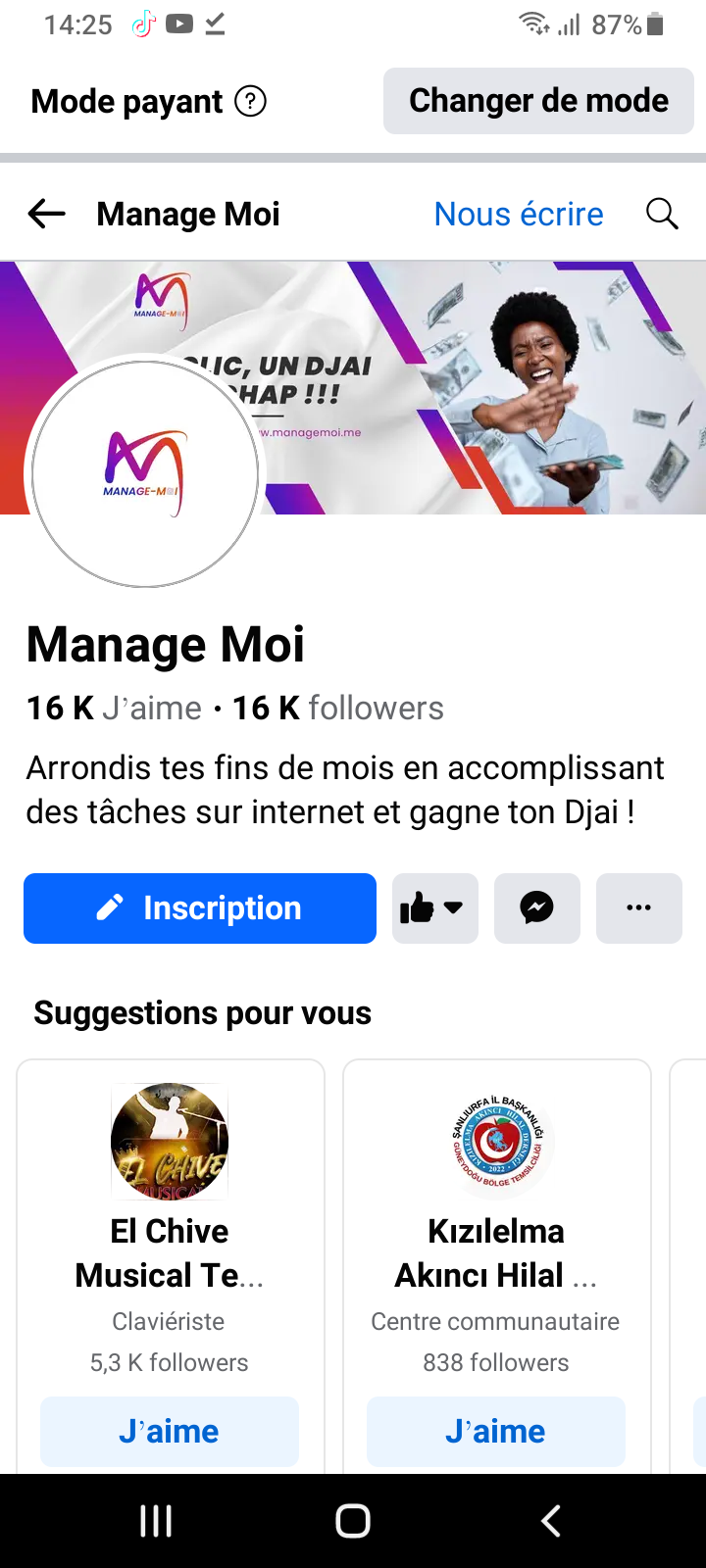
Task: Open the search magnifier icon
Action: (662, 213)
